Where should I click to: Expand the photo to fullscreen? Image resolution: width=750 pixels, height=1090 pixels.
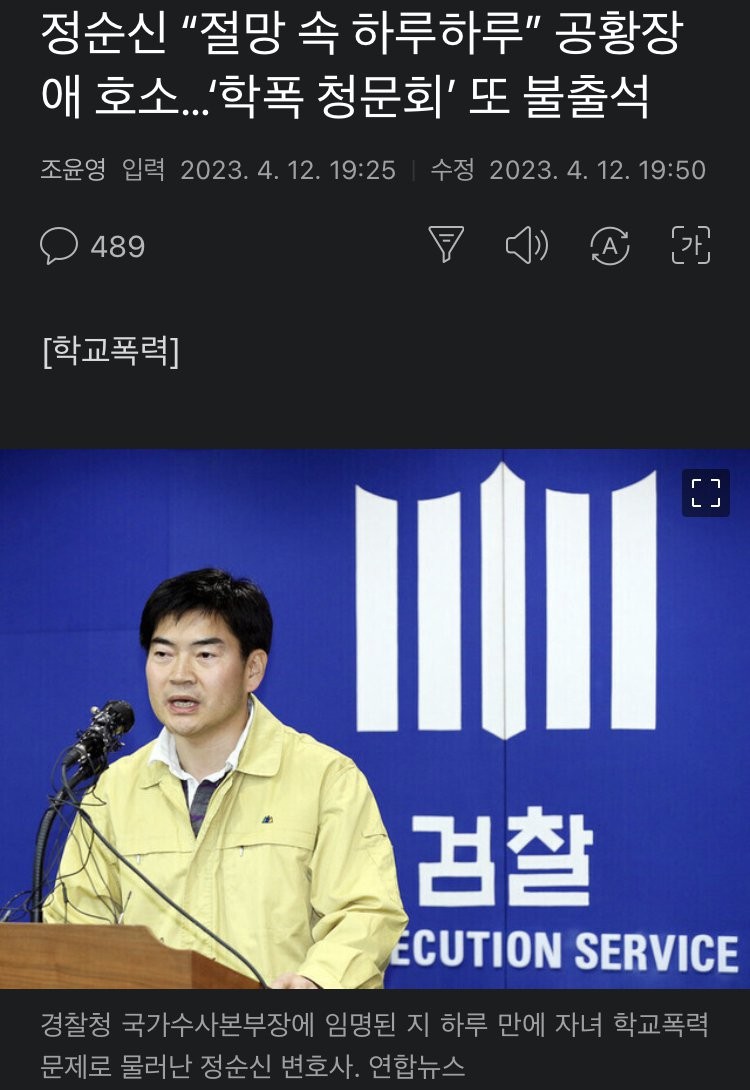[706, 493]
